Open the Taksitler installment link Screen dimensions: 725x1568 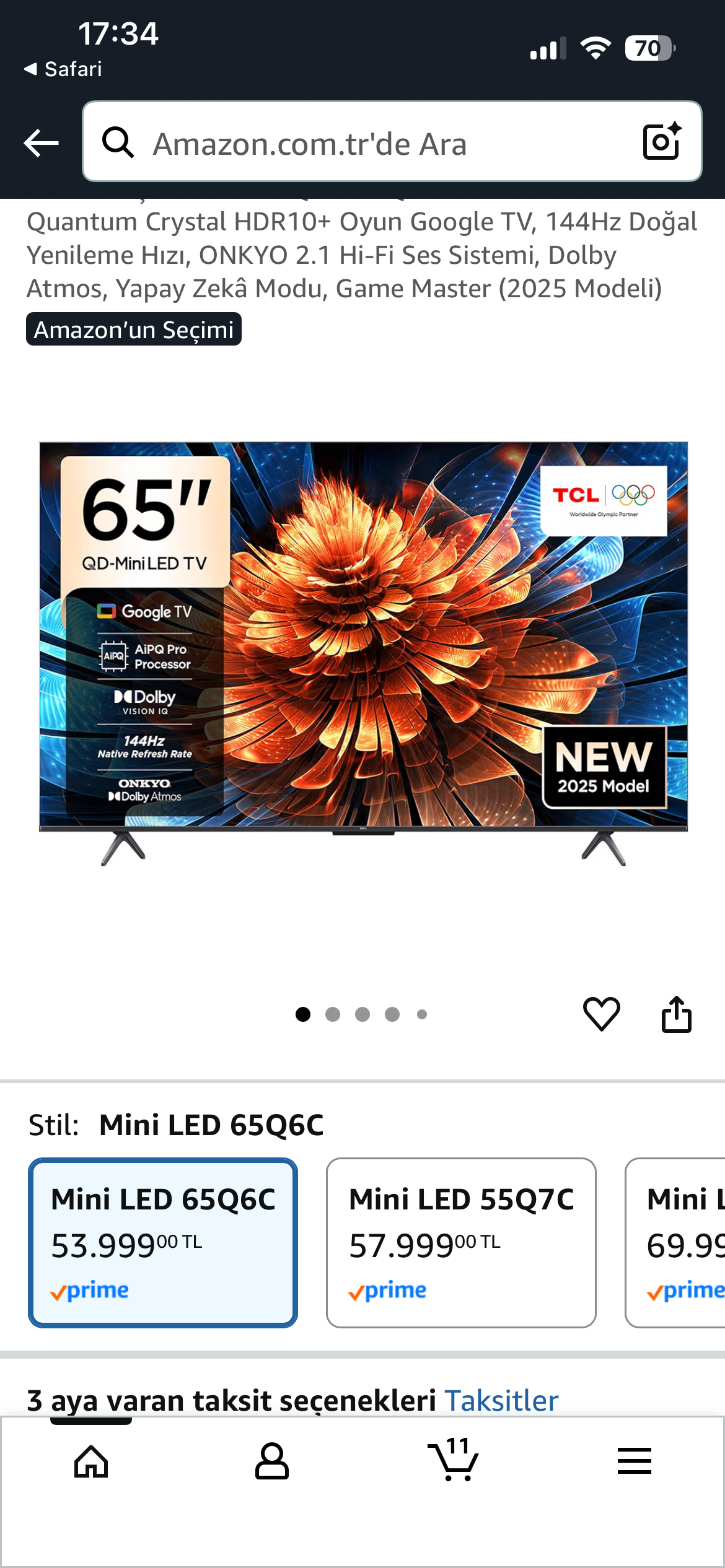(501, 1400)
